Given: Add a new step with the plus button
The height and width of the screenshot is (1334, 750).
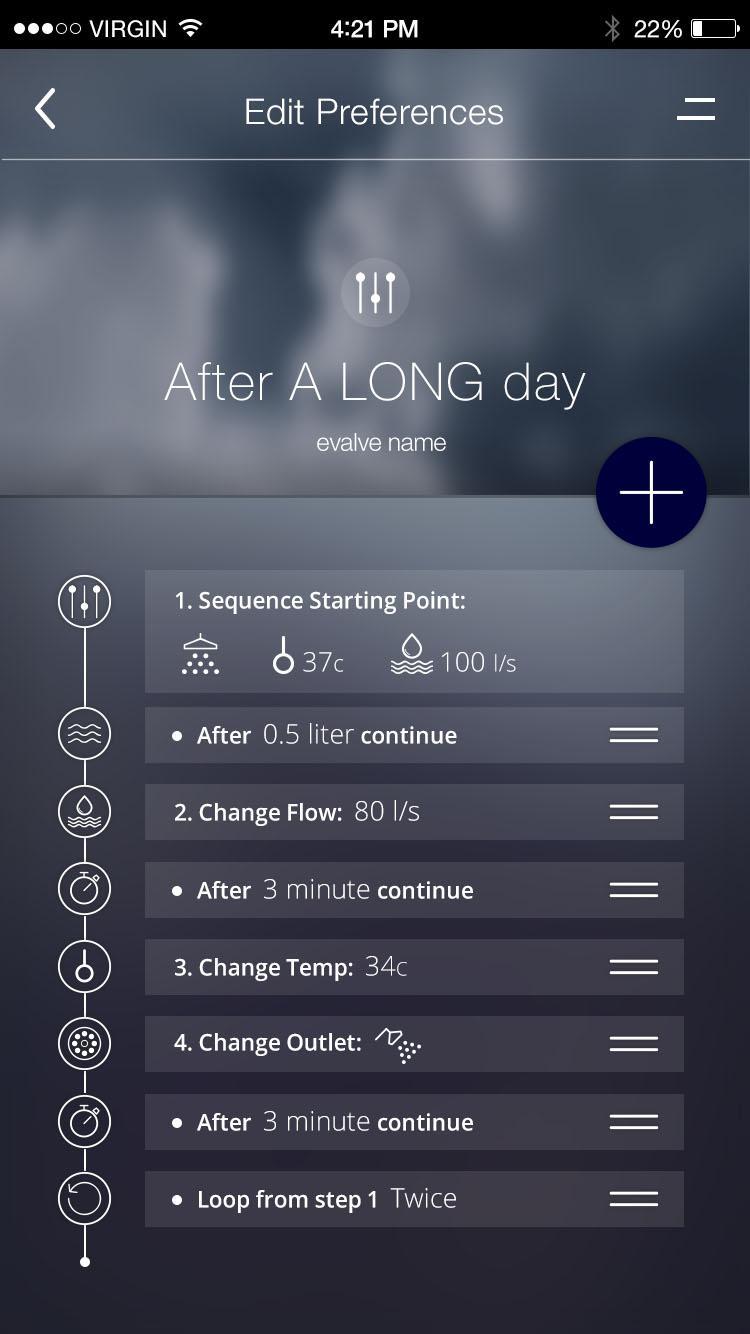Looking at the screenshot, I should 651,492.
